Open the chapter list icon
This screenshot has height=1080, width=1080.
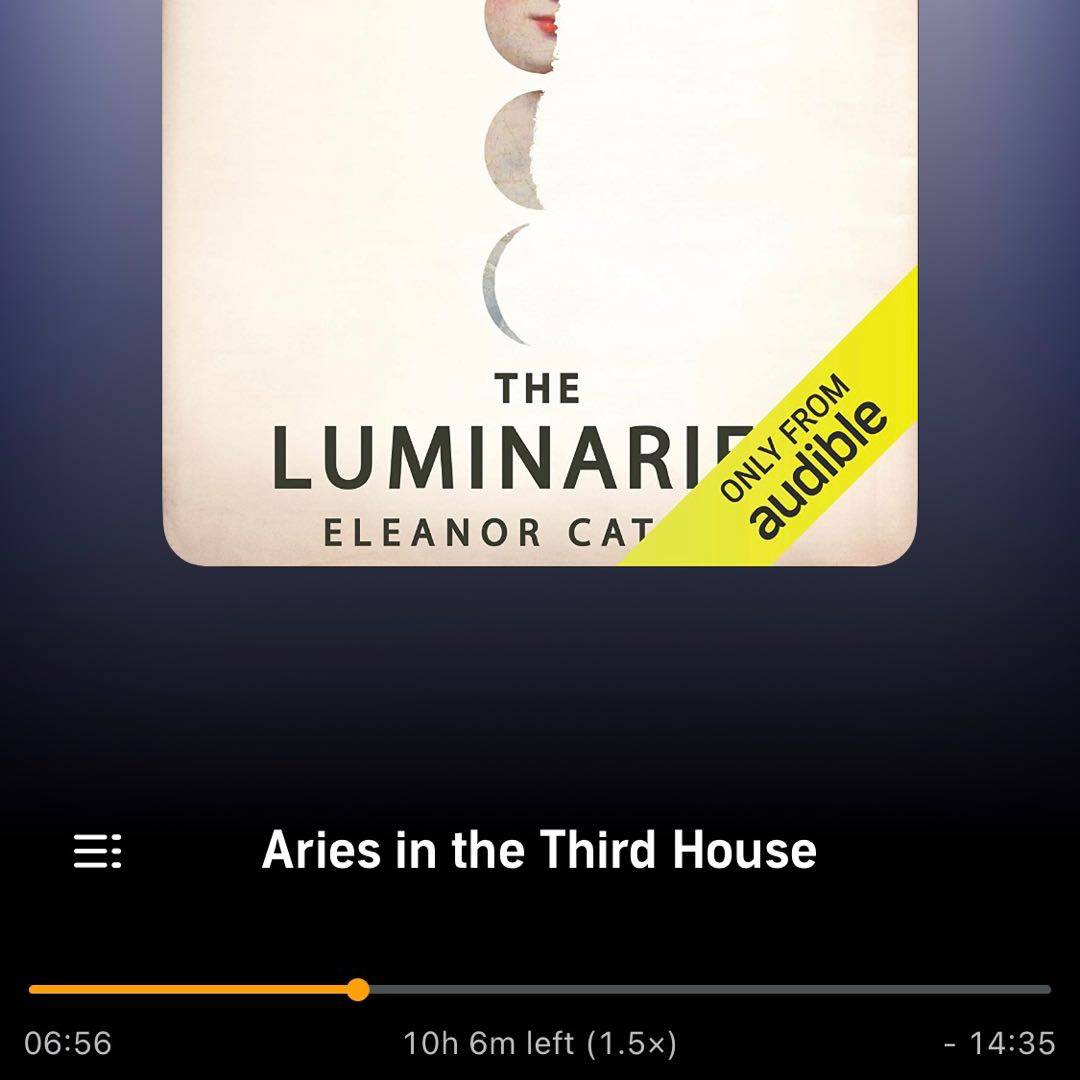tap(97, 851)
